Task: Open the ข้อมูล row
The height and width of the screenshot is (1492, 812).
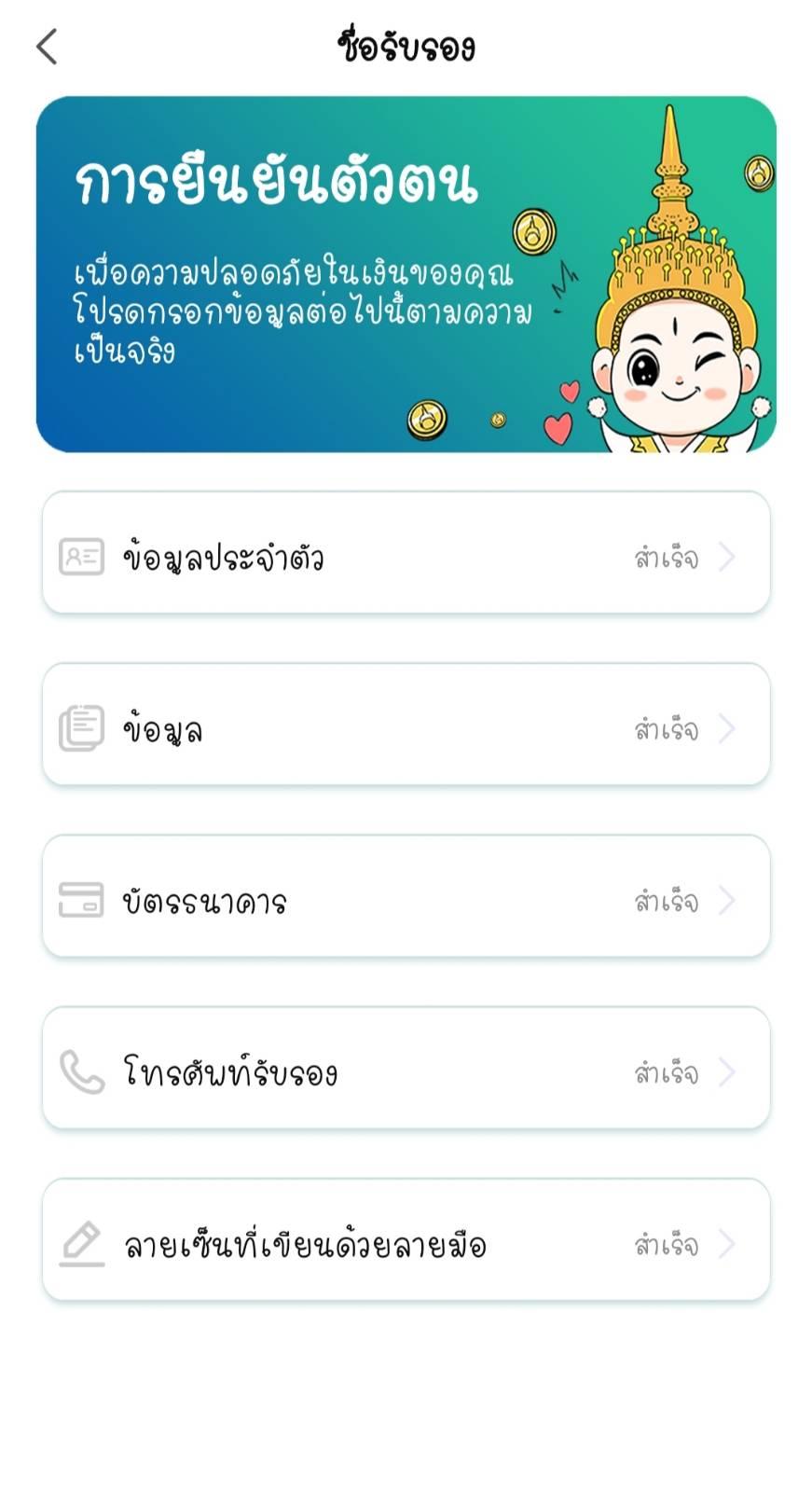Action: [x=406, y=725]
